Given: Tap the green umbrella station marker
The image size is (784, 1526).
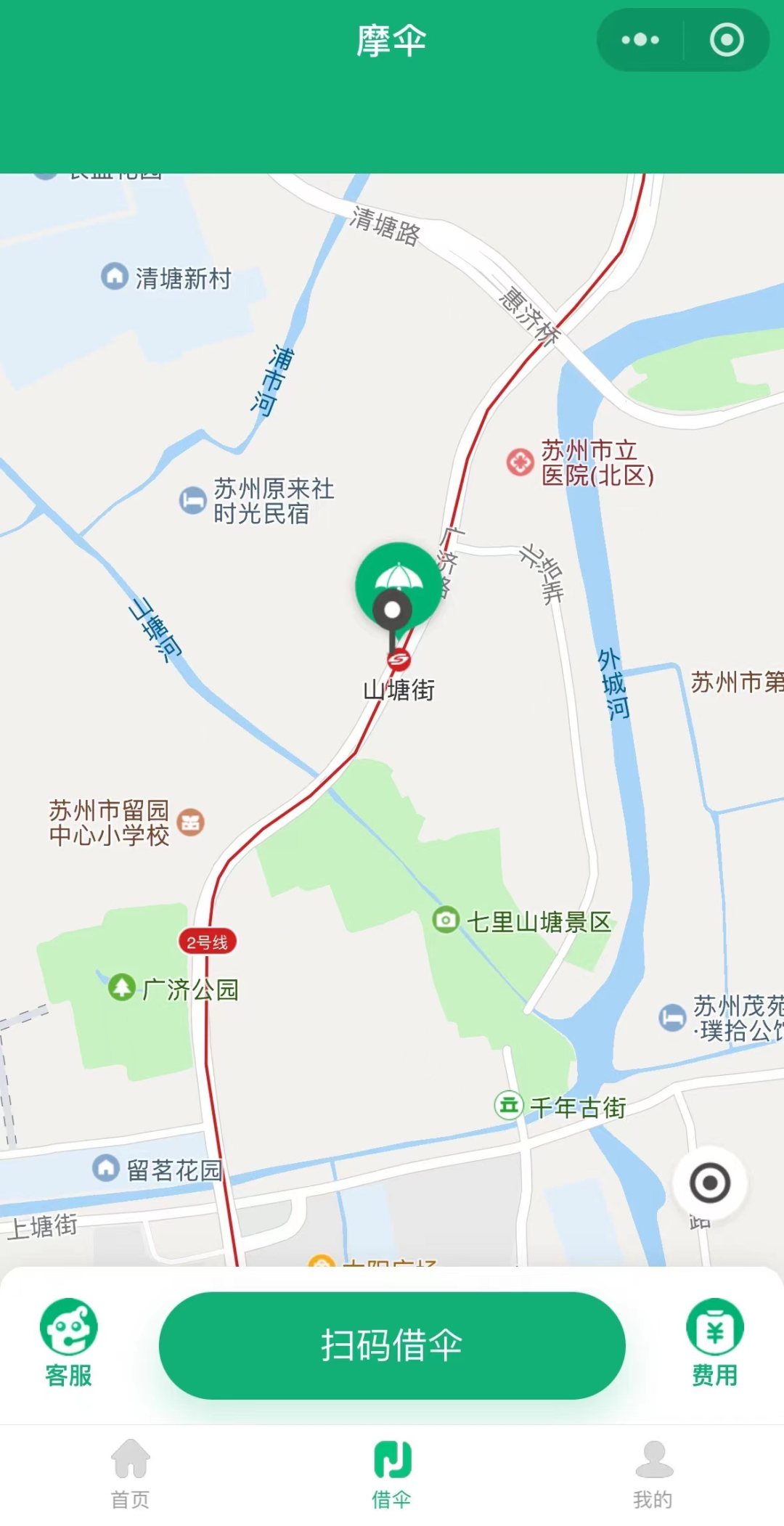Looking at the screenshot, I should pos(398,581).
